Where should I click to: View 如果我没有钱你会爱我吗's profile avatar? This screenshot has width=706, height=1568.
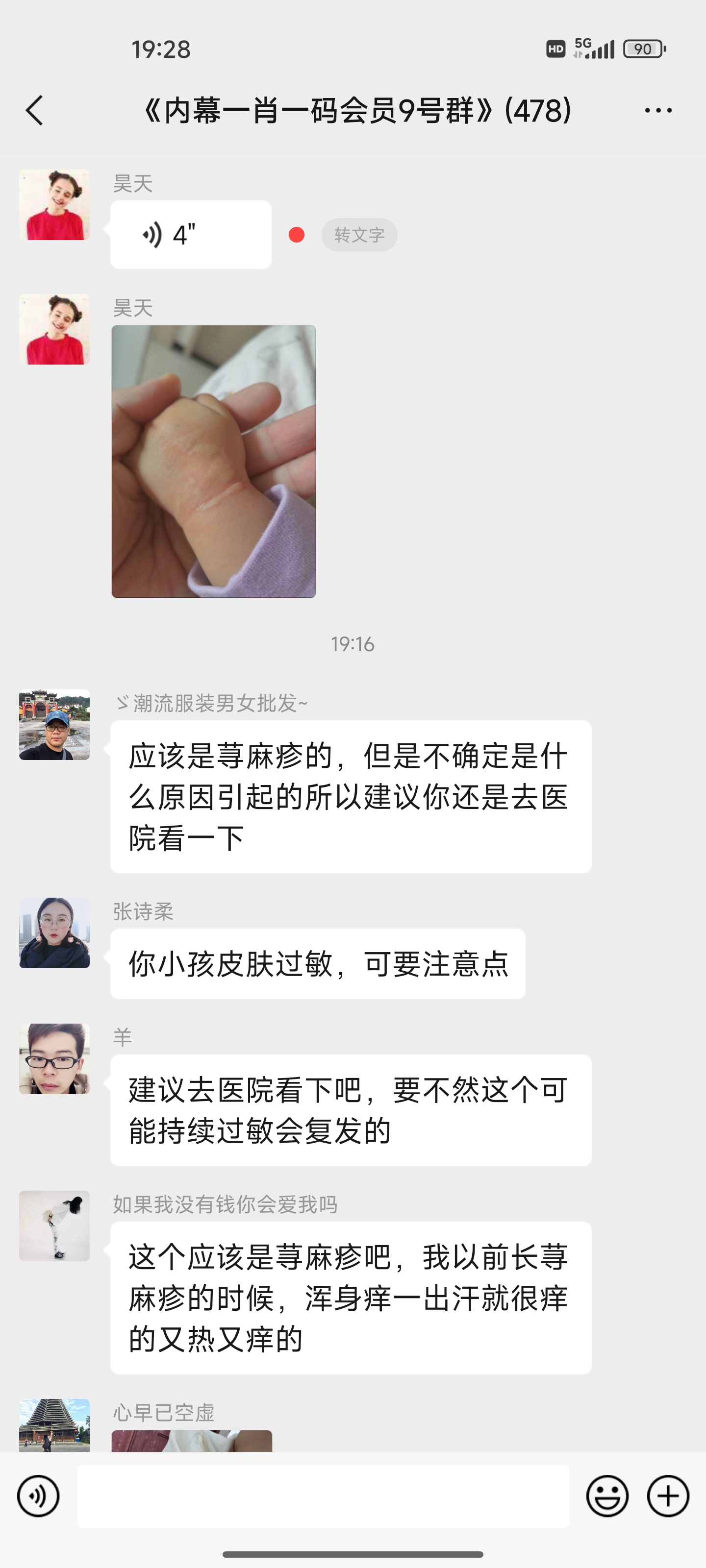click(x=54, y=1226)
